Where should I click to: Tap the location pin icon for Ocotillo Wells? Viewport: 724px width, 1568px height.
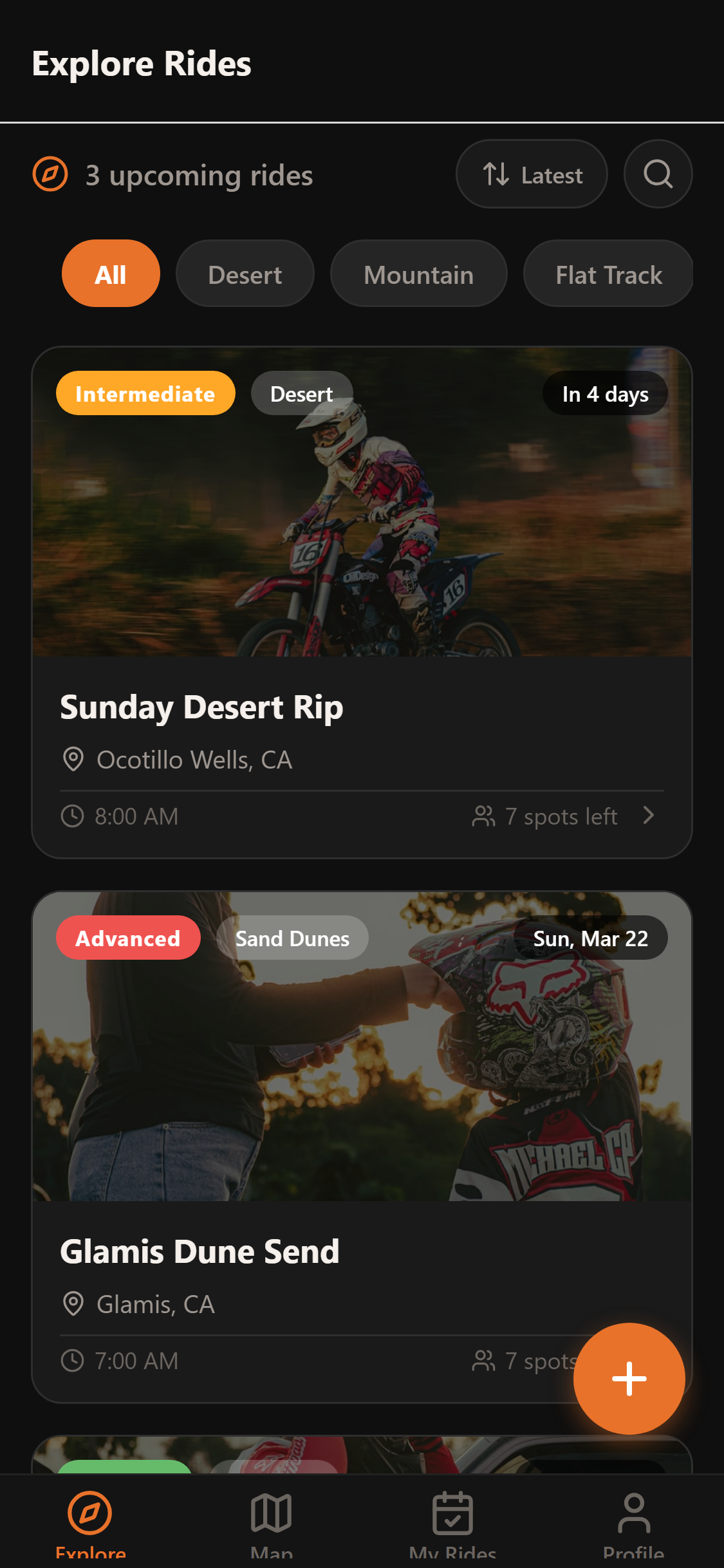click(x=74, y=760)
